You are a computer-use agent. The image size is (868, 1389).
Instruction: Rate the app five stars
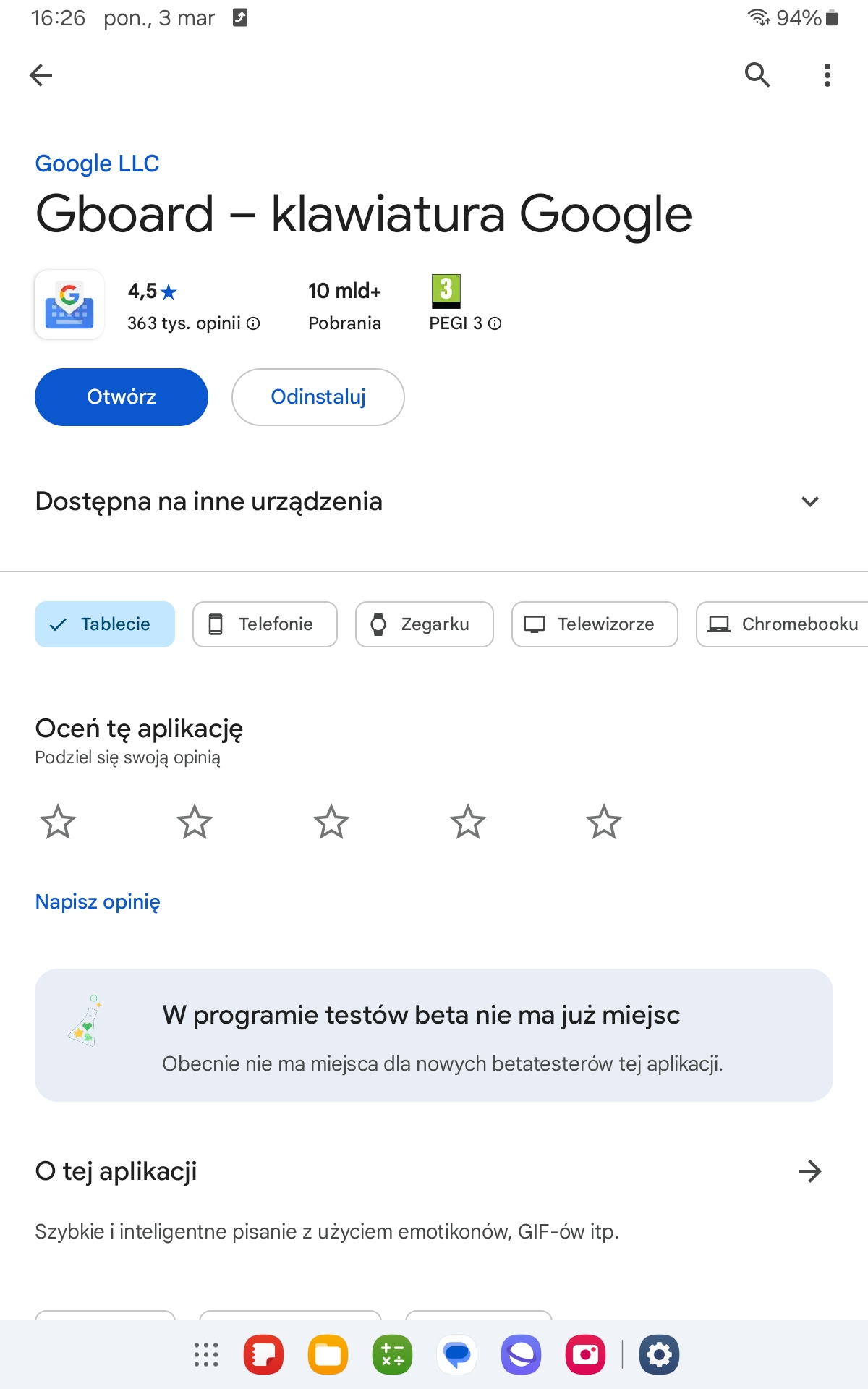(604, 823)
